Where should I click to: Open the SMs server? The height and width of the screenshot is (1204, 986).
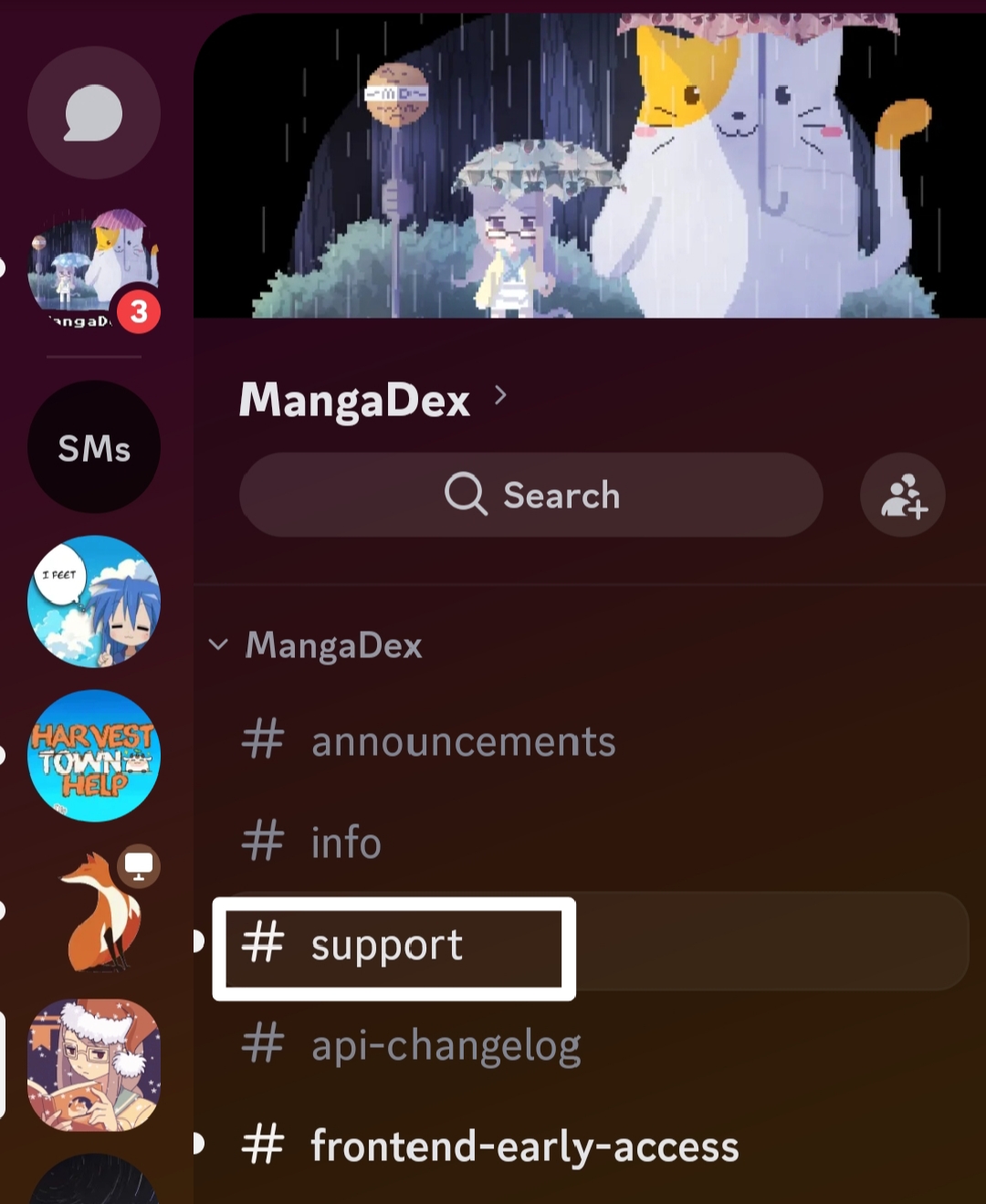(94, 445)
